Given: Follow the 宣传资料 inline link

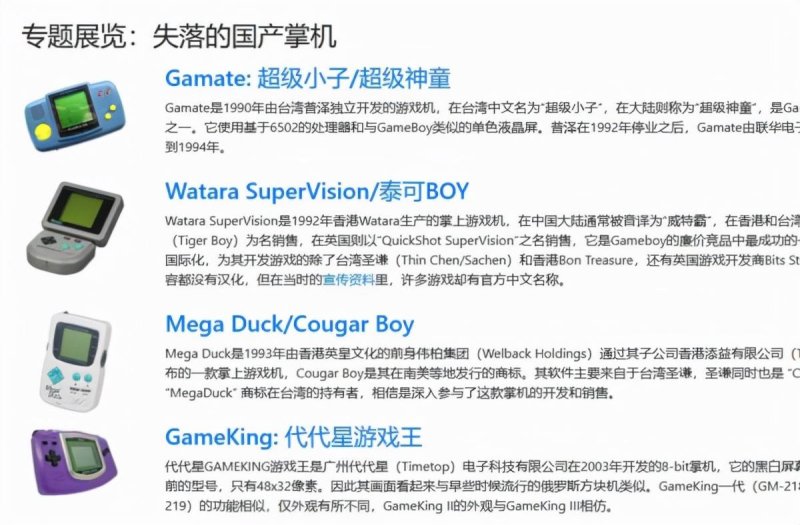Looking at the screenshot, I should (x=348, y=281).
